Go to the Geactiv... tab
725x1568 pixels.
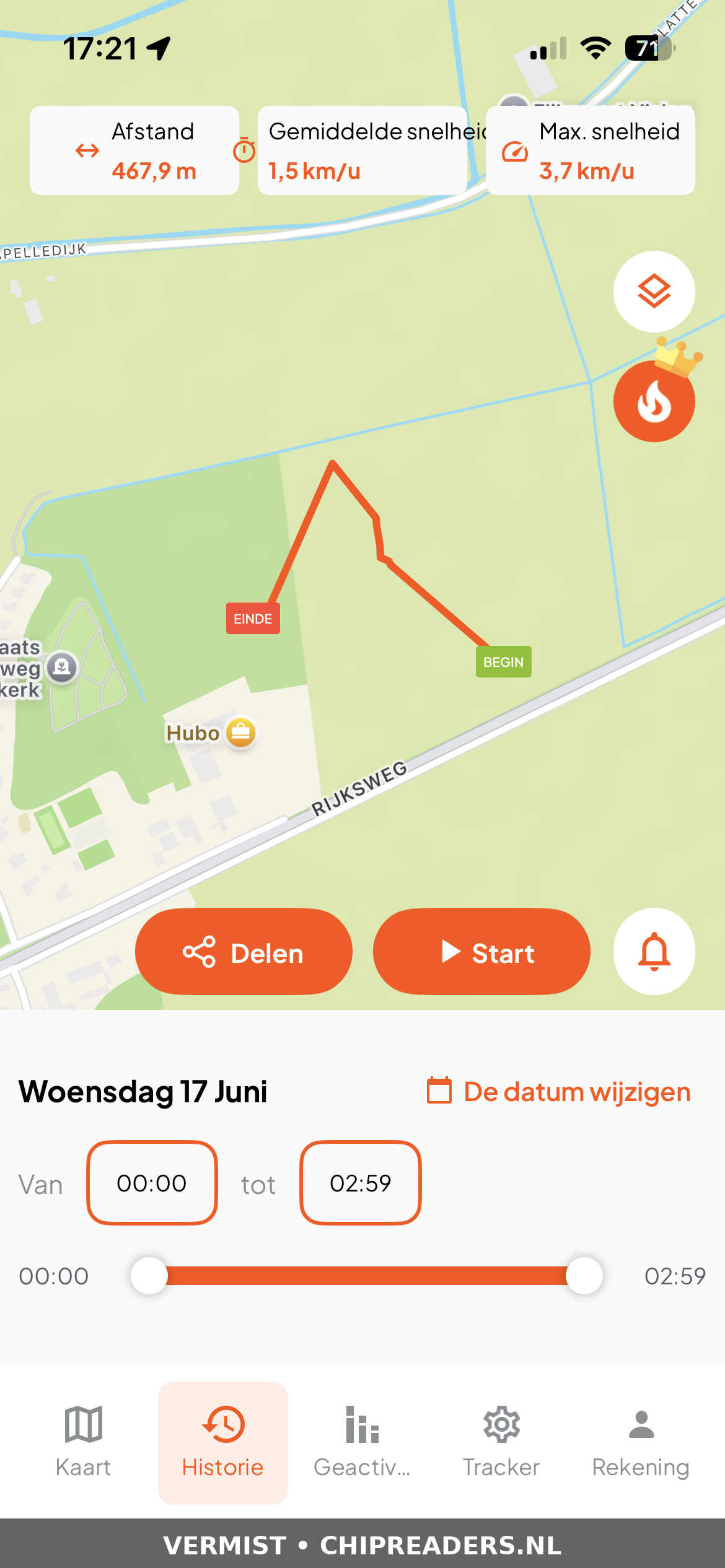[362, 1442]
